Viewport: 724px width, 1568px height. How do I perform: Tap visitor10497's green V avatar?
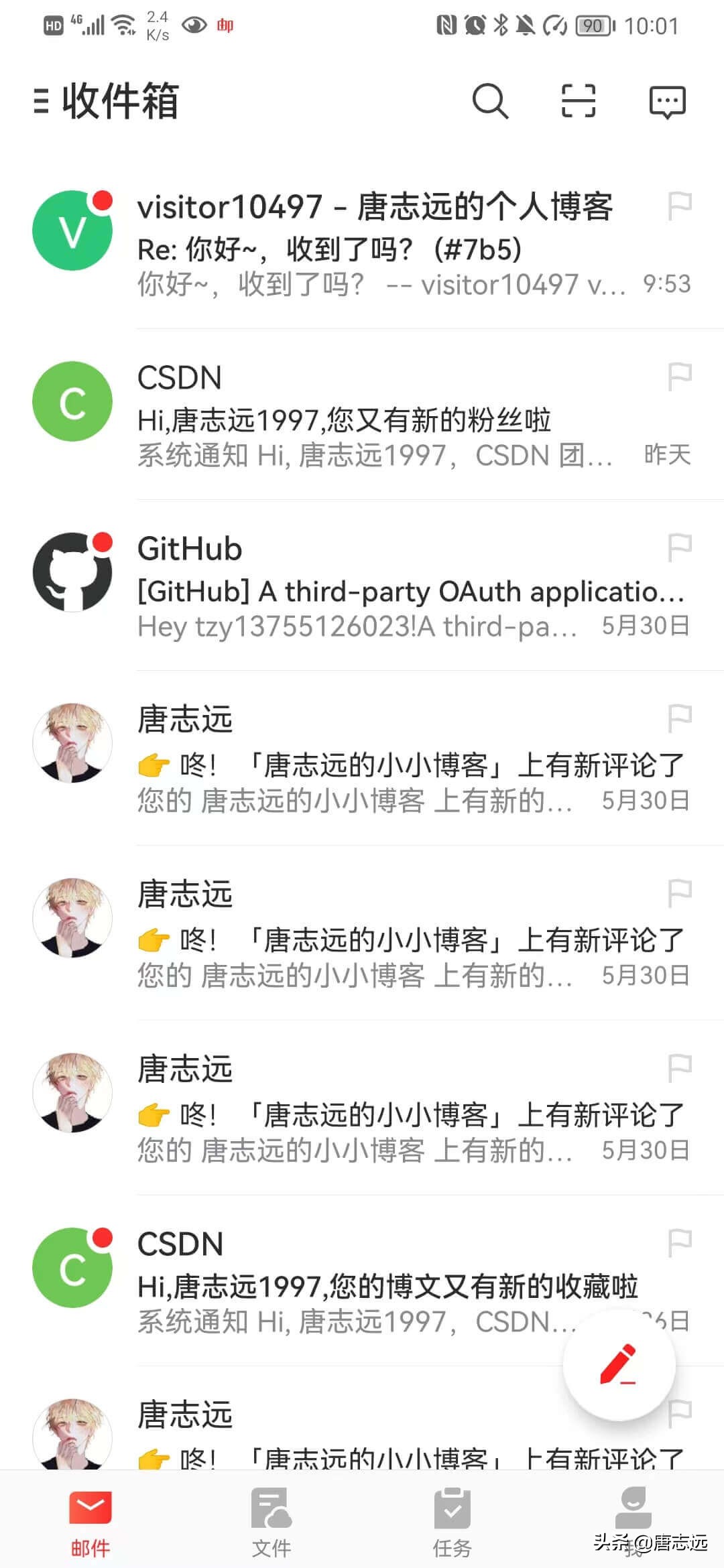(x=72, y=230)
